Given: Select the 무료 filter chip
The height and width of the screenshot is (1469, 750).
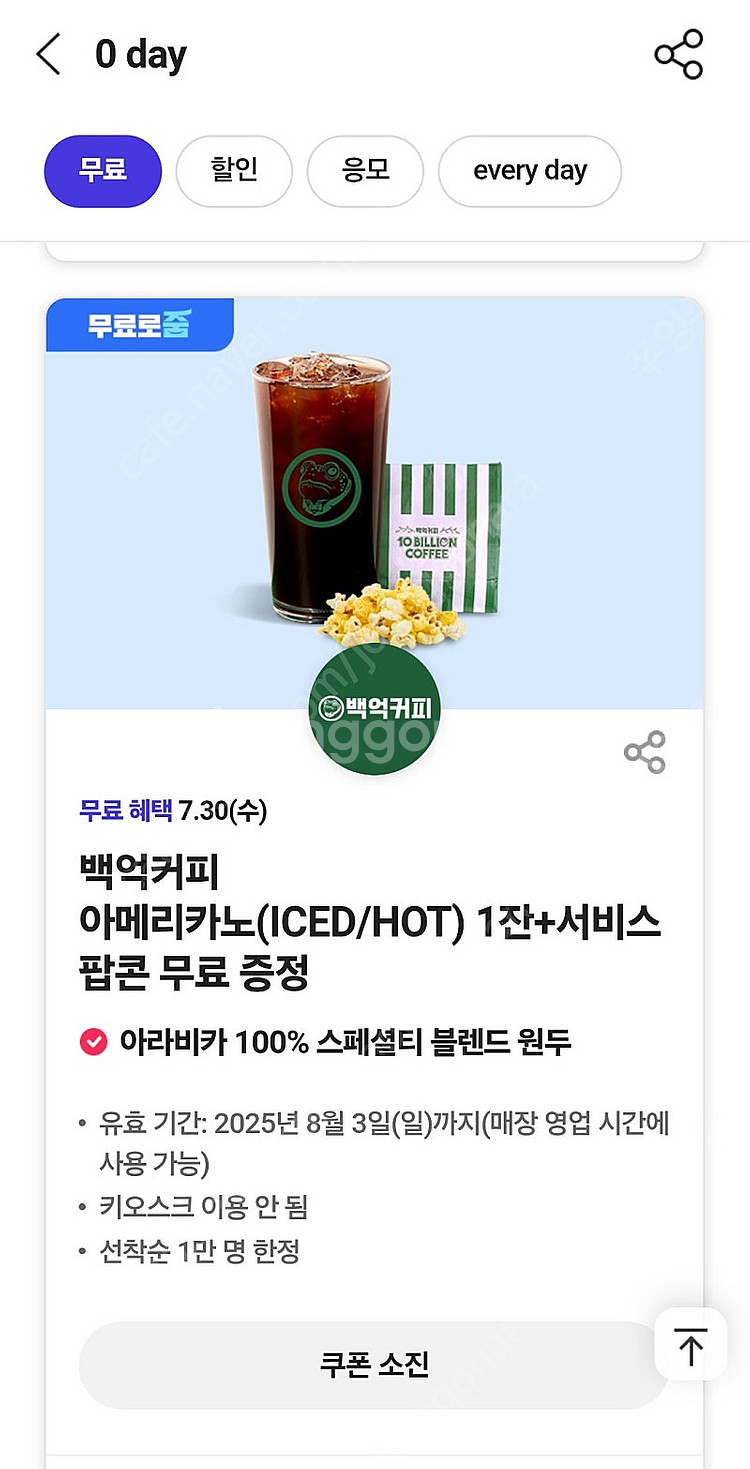Looking at the screenshot, I should click(103, 171).
